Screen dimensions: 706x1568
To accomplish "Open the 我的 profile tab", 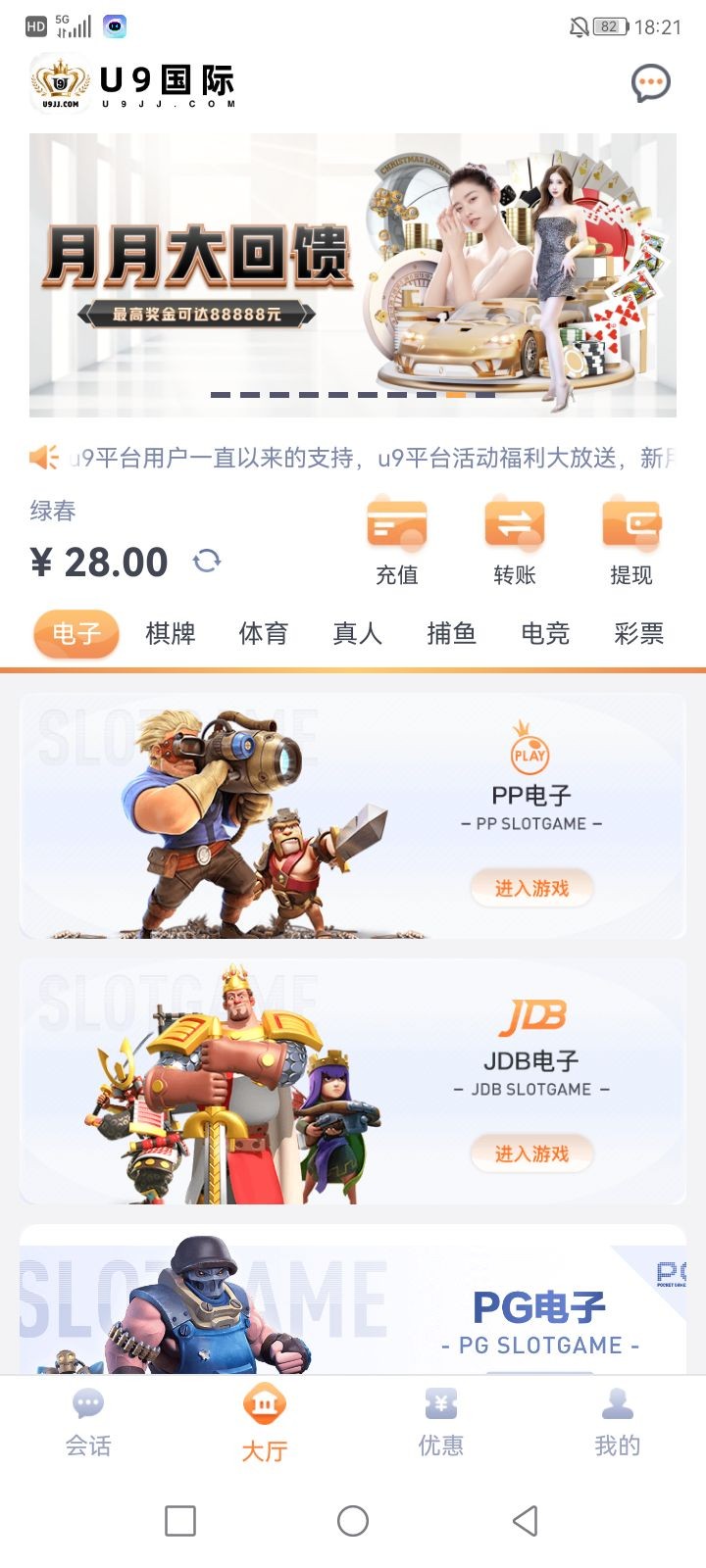I will pos(617,1423).
